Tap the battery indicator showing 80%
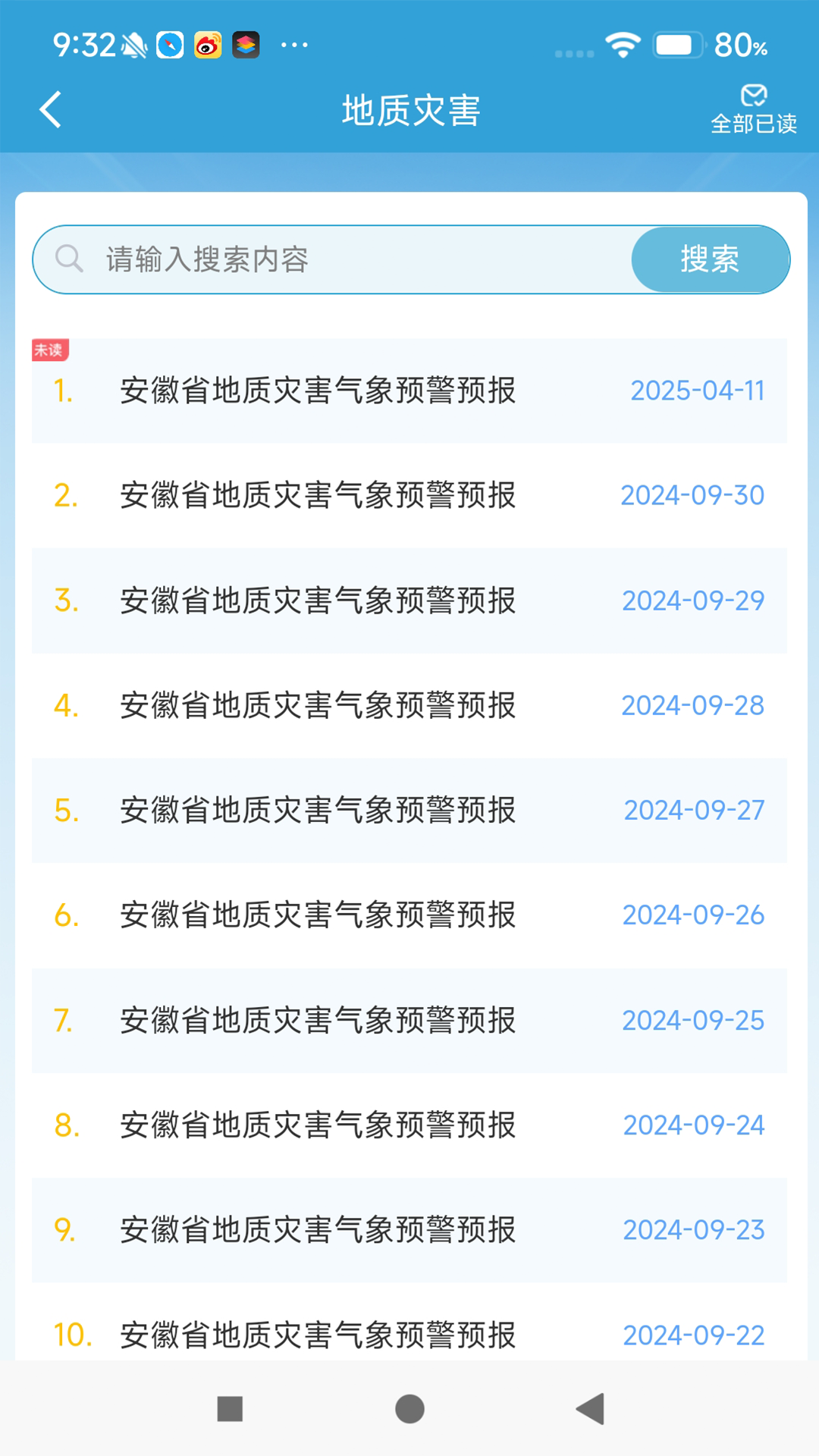 tap(673, 45)
